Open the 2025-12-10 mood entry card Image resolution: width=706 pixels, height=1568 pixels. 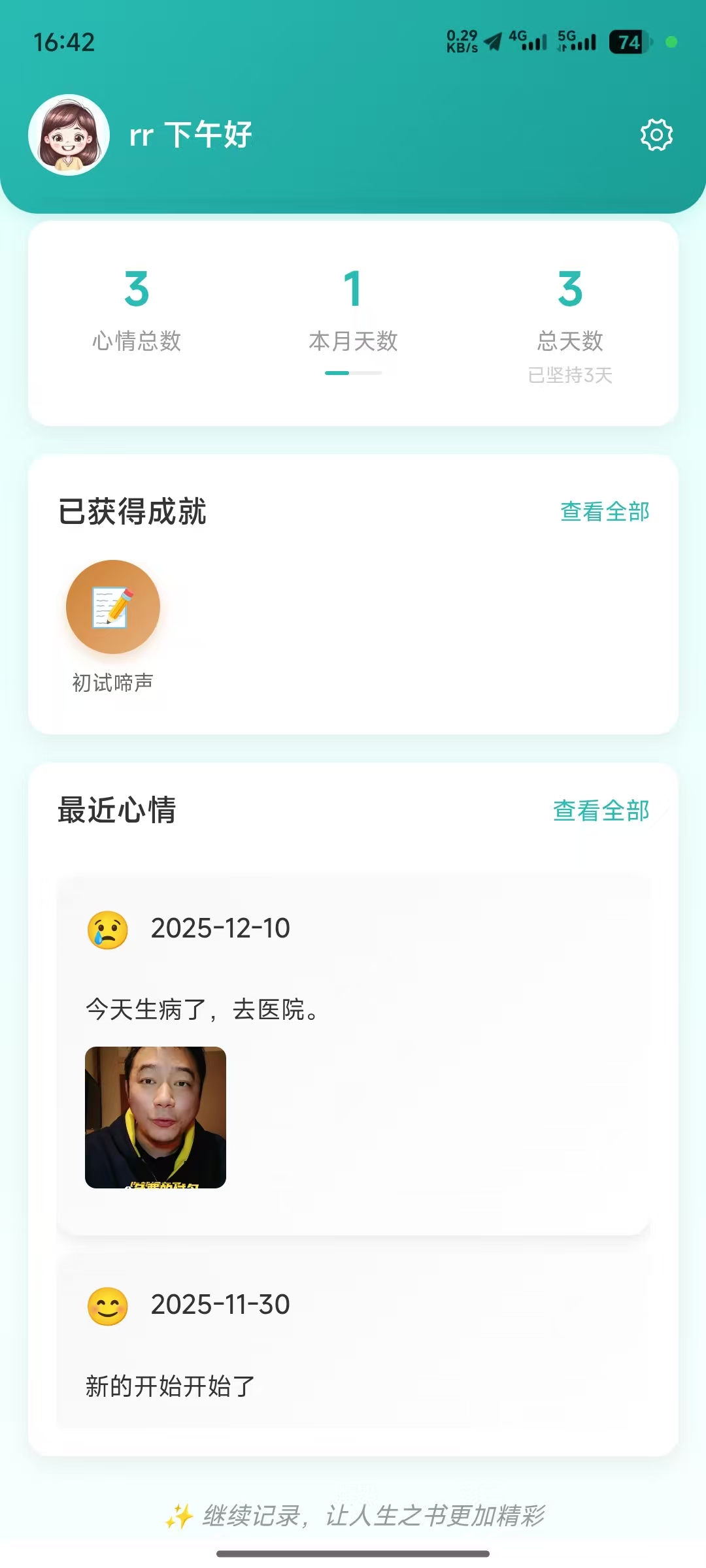[x=353, y=1058]
